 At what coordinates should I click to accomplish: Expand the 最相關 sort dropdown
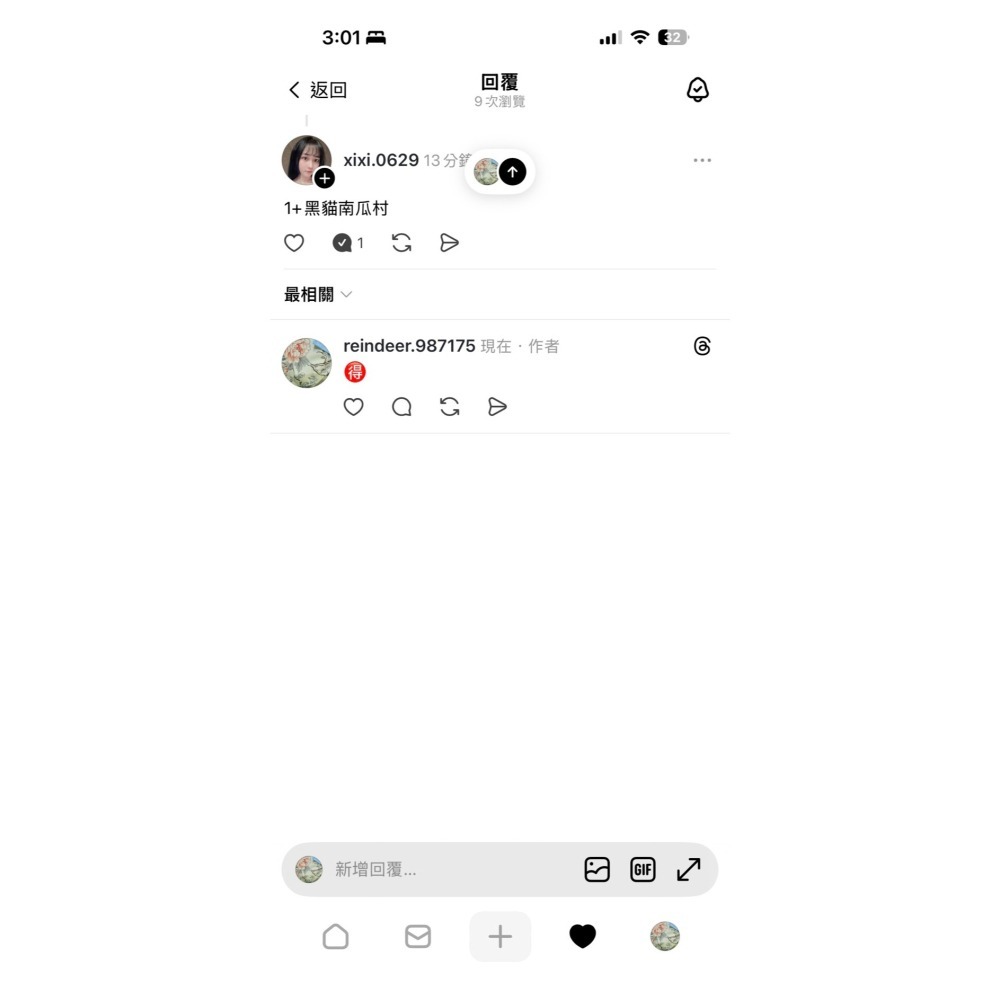click(318, 295)
